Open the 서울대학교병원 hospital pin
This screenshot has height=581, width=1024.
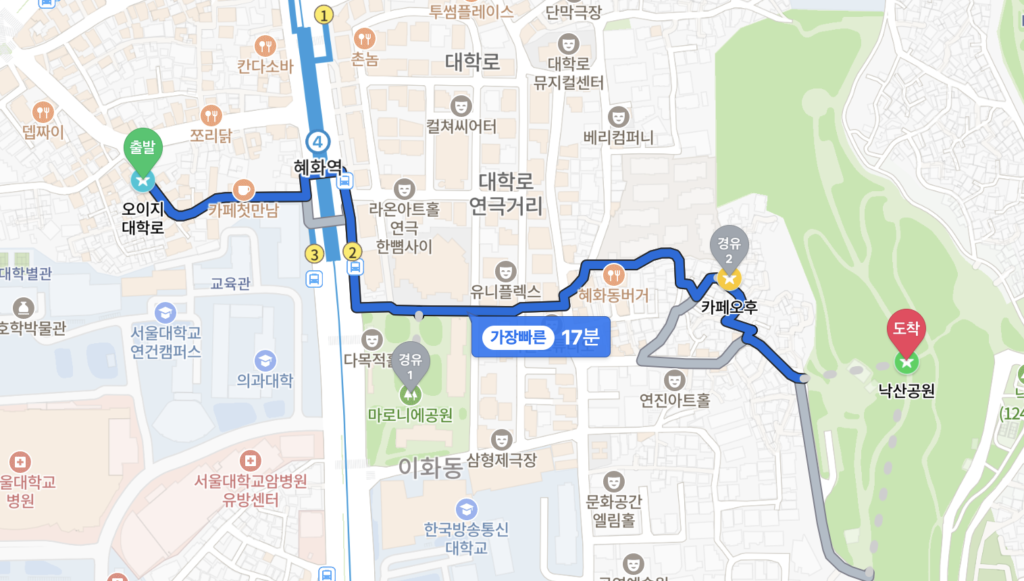pyautogui.click(x=18, y=461)
